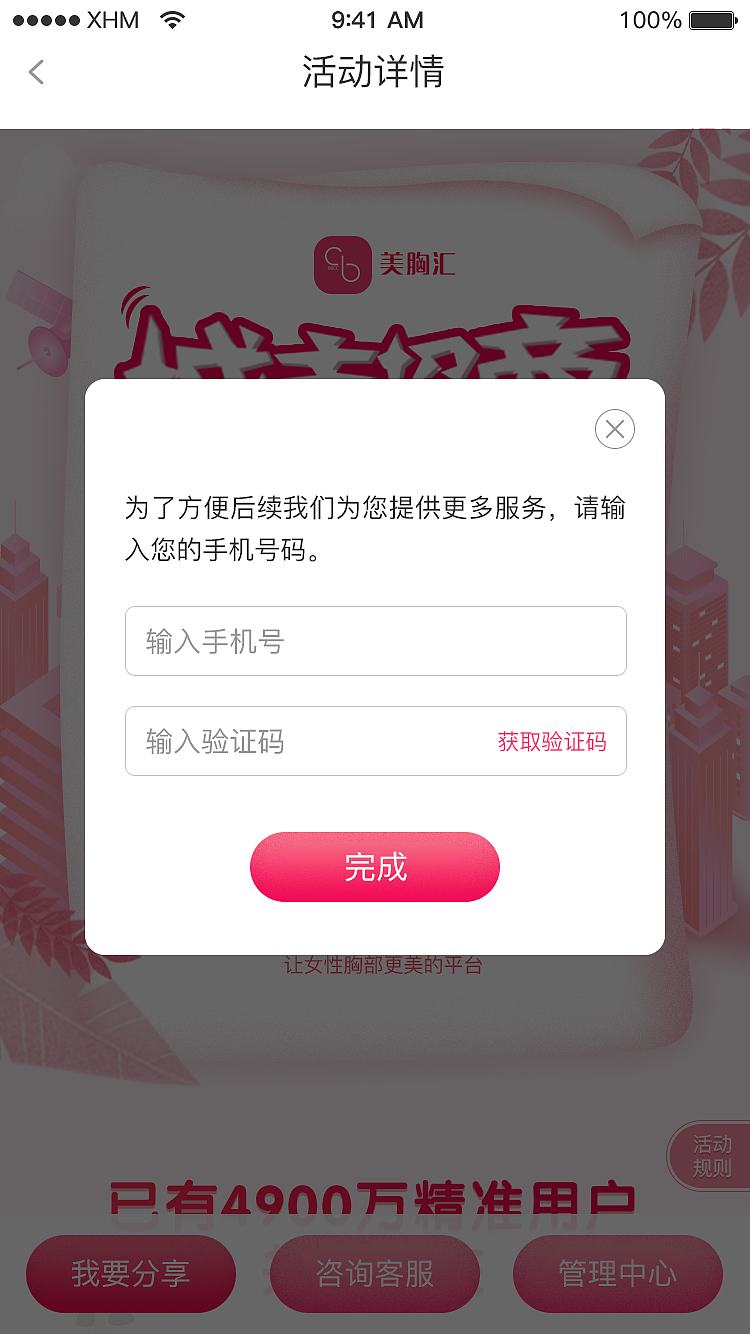750x1334 pixels.
Task: Tap the 我要分享 share button
Action: click(131, 1274)
